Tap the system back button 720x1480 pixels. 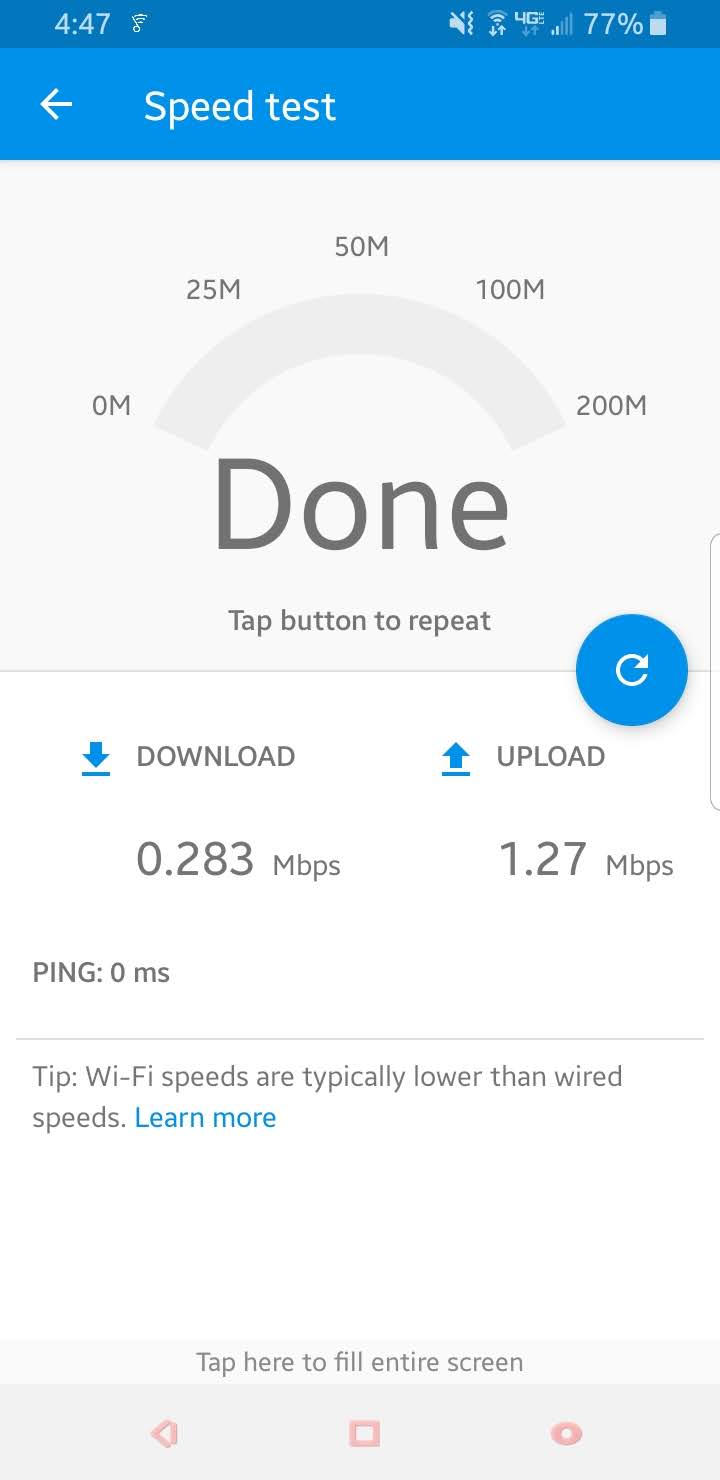pos(164,1433)
